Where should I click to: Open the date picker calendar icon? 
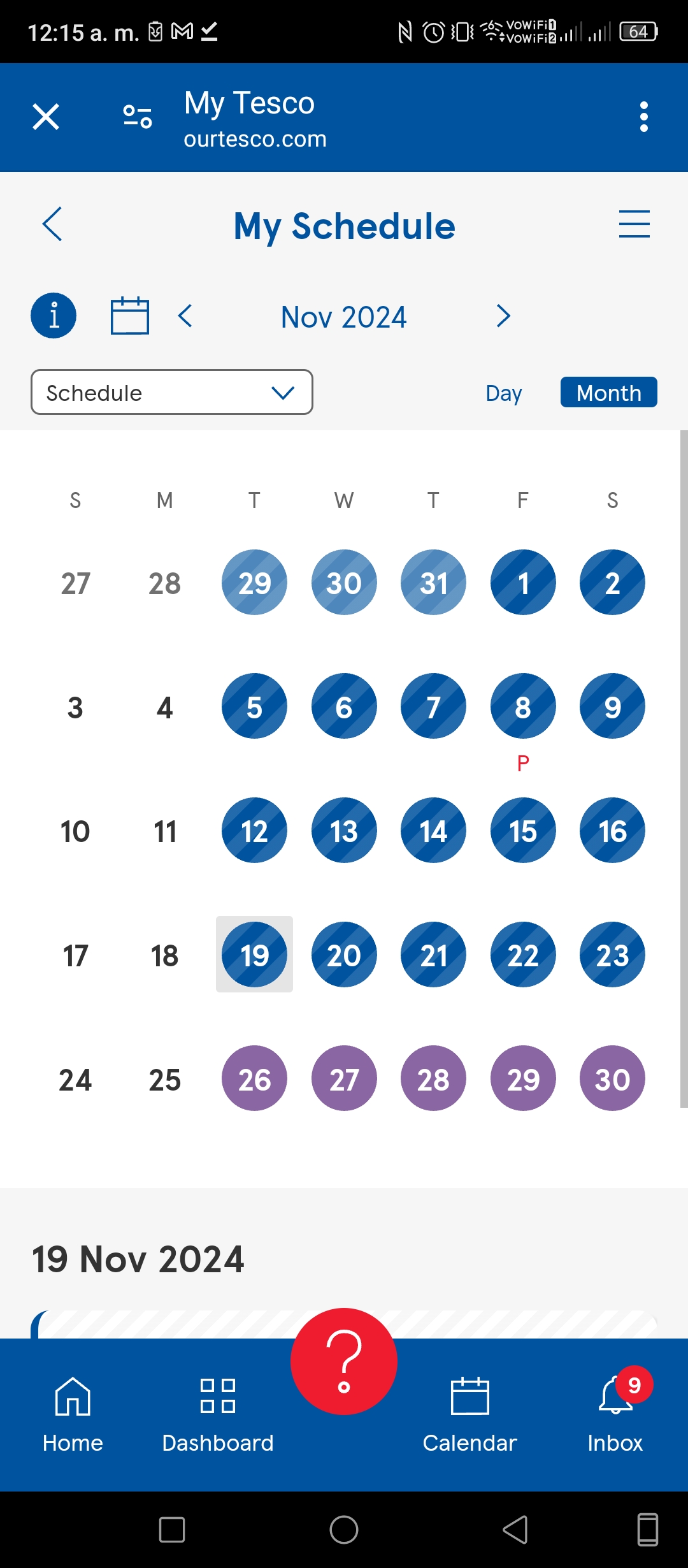click(x=130, y=316)
